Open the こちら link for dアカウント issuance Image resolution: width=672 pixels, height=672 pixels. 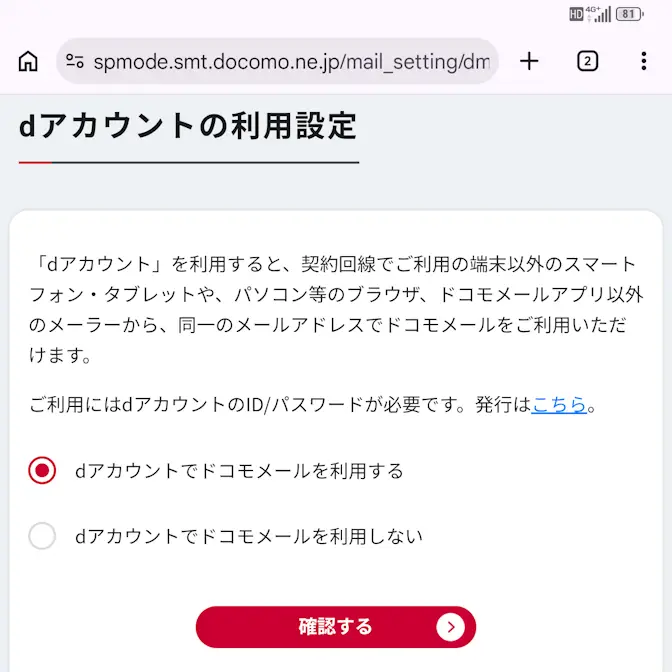[x=559, y=405]
